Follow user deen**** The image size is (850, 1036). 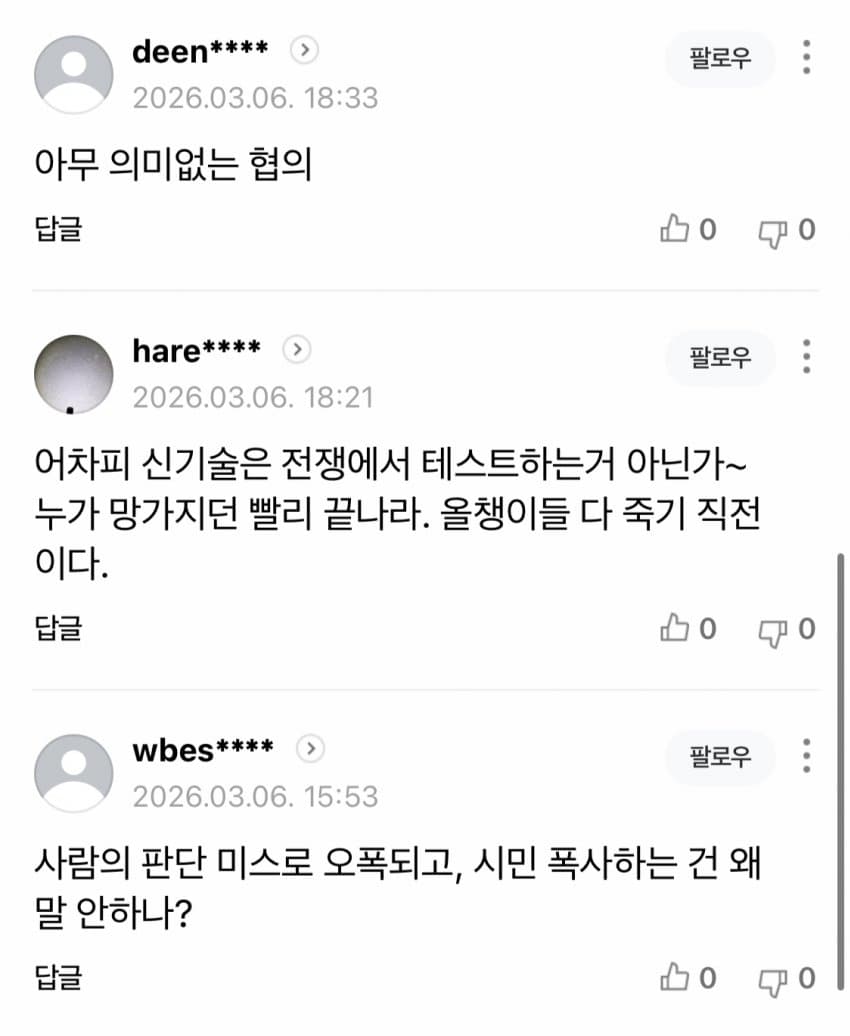click(720, 58)
